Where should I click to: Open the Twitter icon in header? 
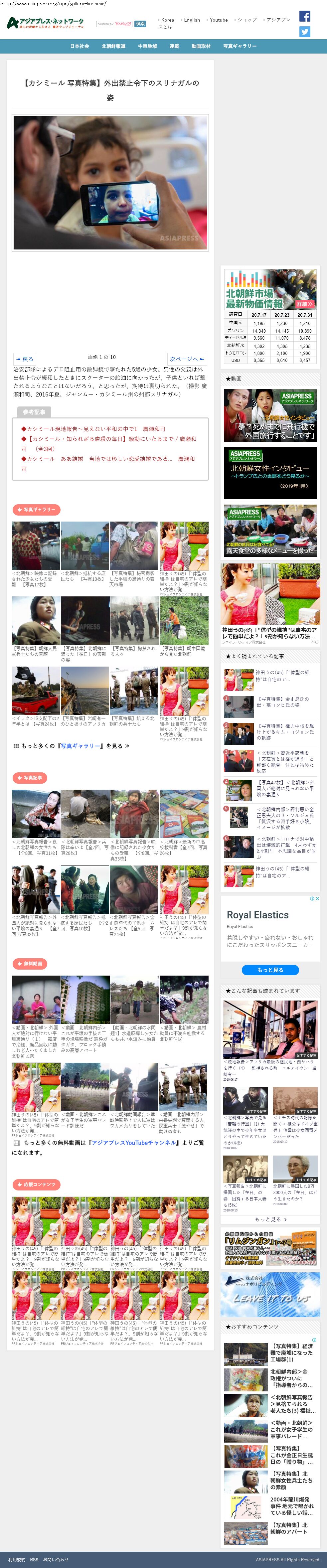(x=304, y=32)
